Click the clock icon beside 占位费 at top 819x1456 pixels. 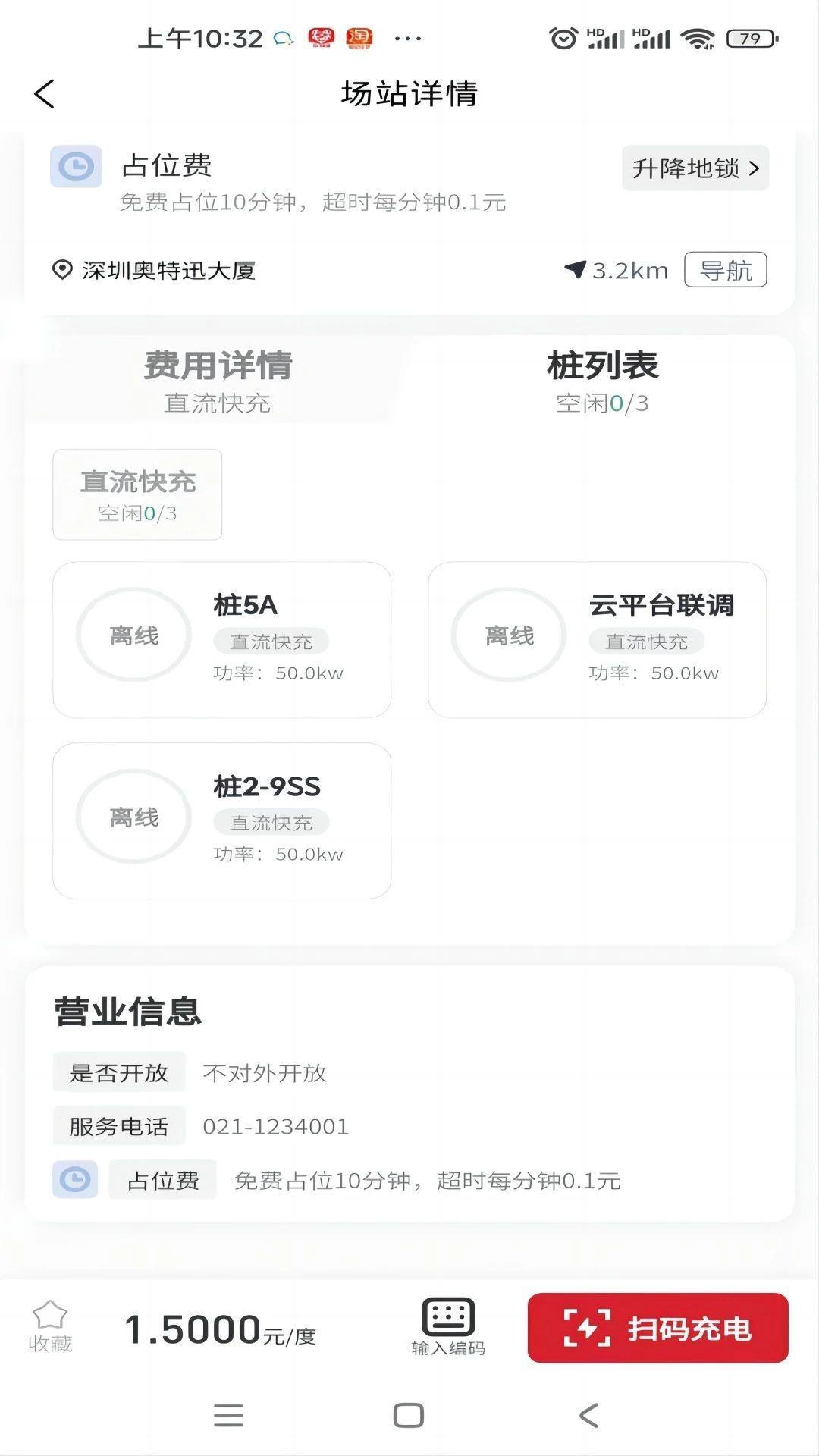(x=77, y=167)
